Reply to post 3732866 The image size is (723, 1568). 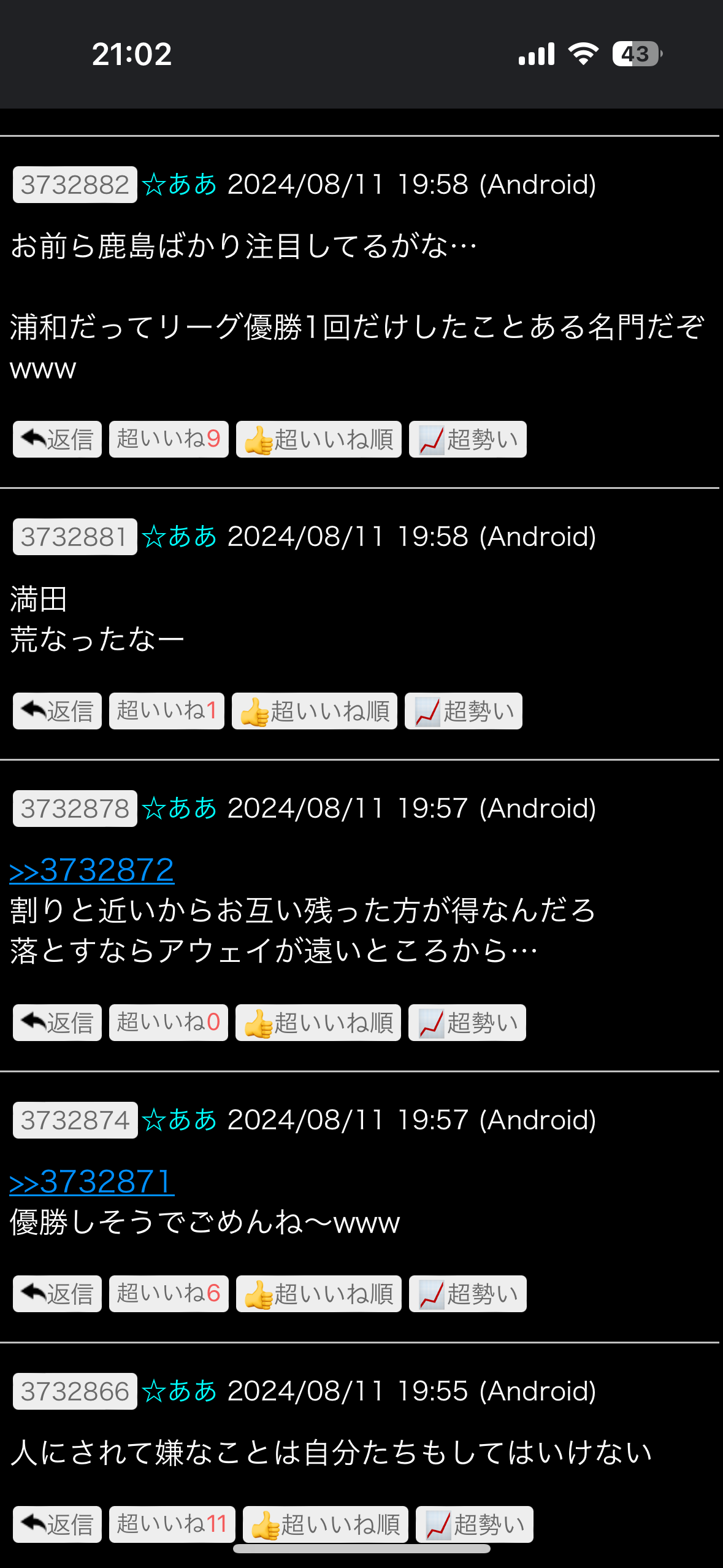coord(57,1524)
